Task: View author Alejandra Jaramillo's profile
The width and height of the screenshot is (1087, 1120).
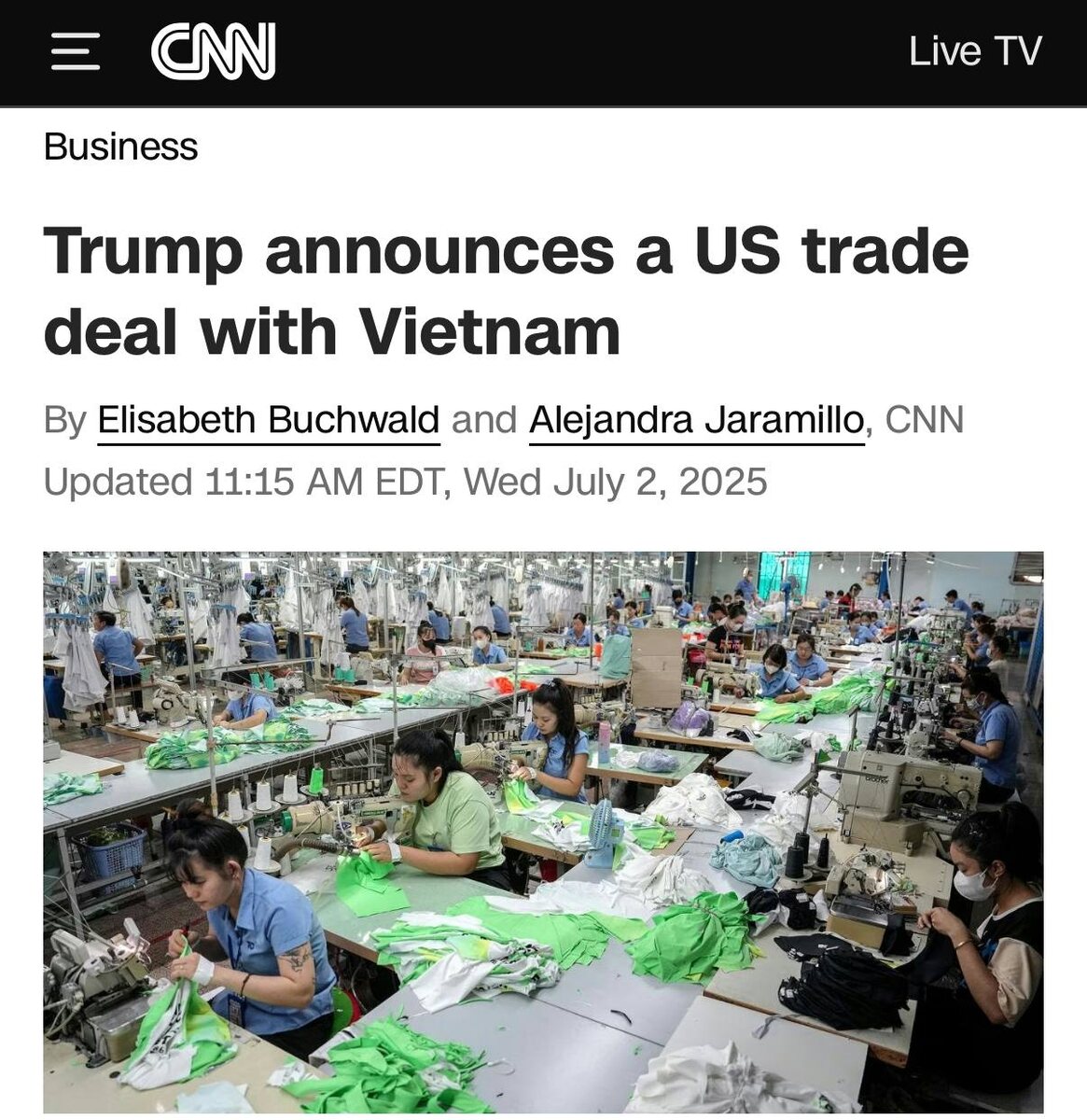Action: point(696,420)
